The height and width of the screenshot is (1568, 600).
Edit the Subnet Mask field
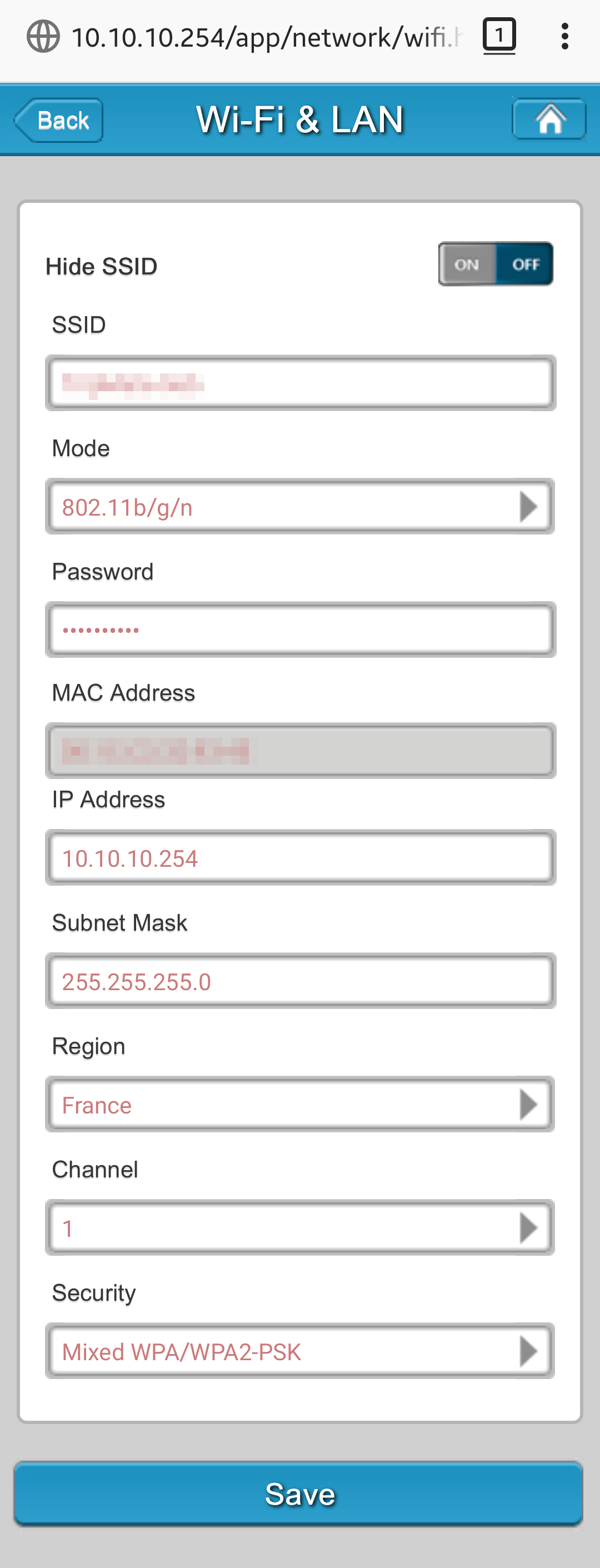pos(301,981)
